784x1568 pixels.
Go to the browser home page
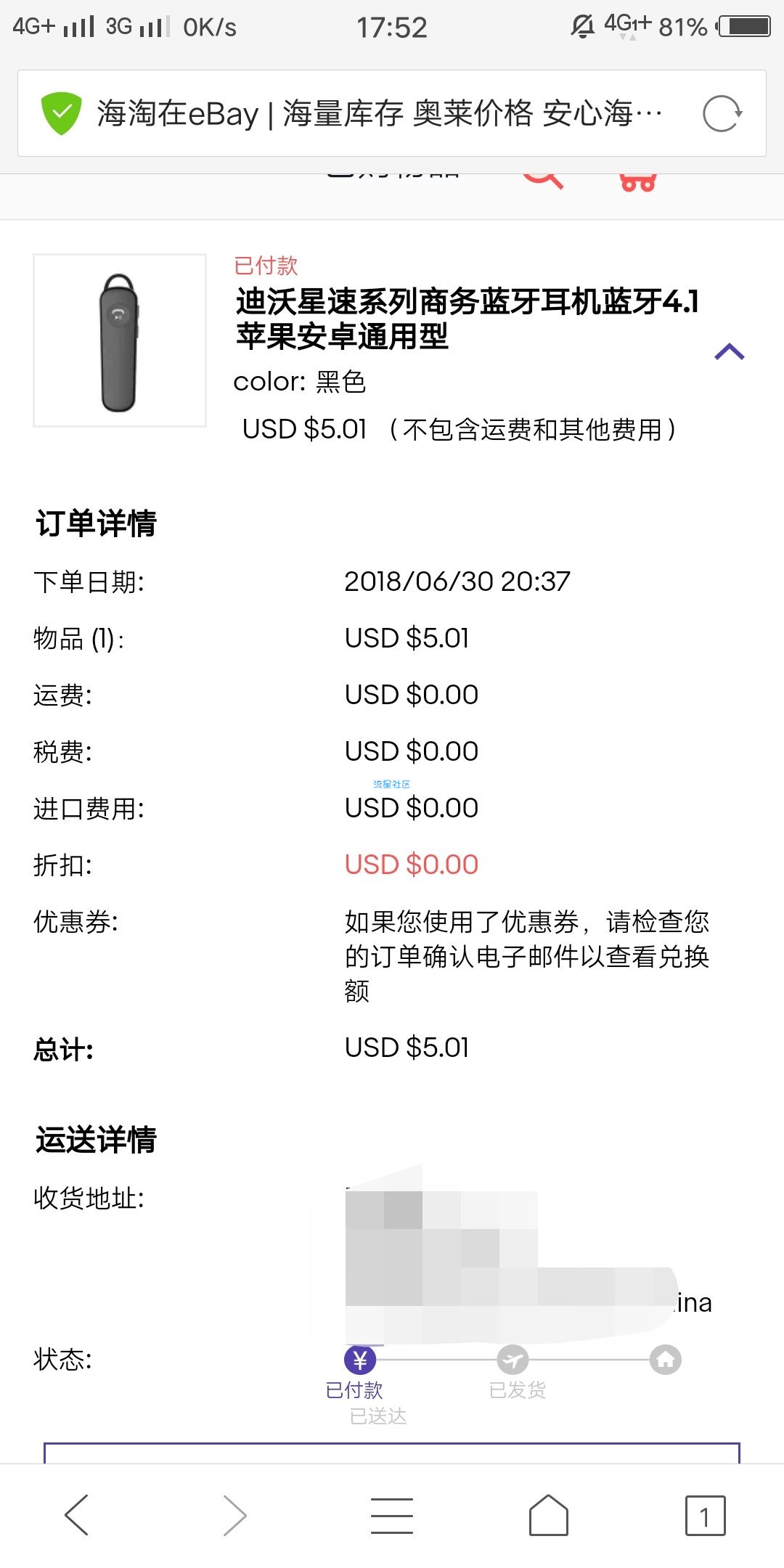549,1515
